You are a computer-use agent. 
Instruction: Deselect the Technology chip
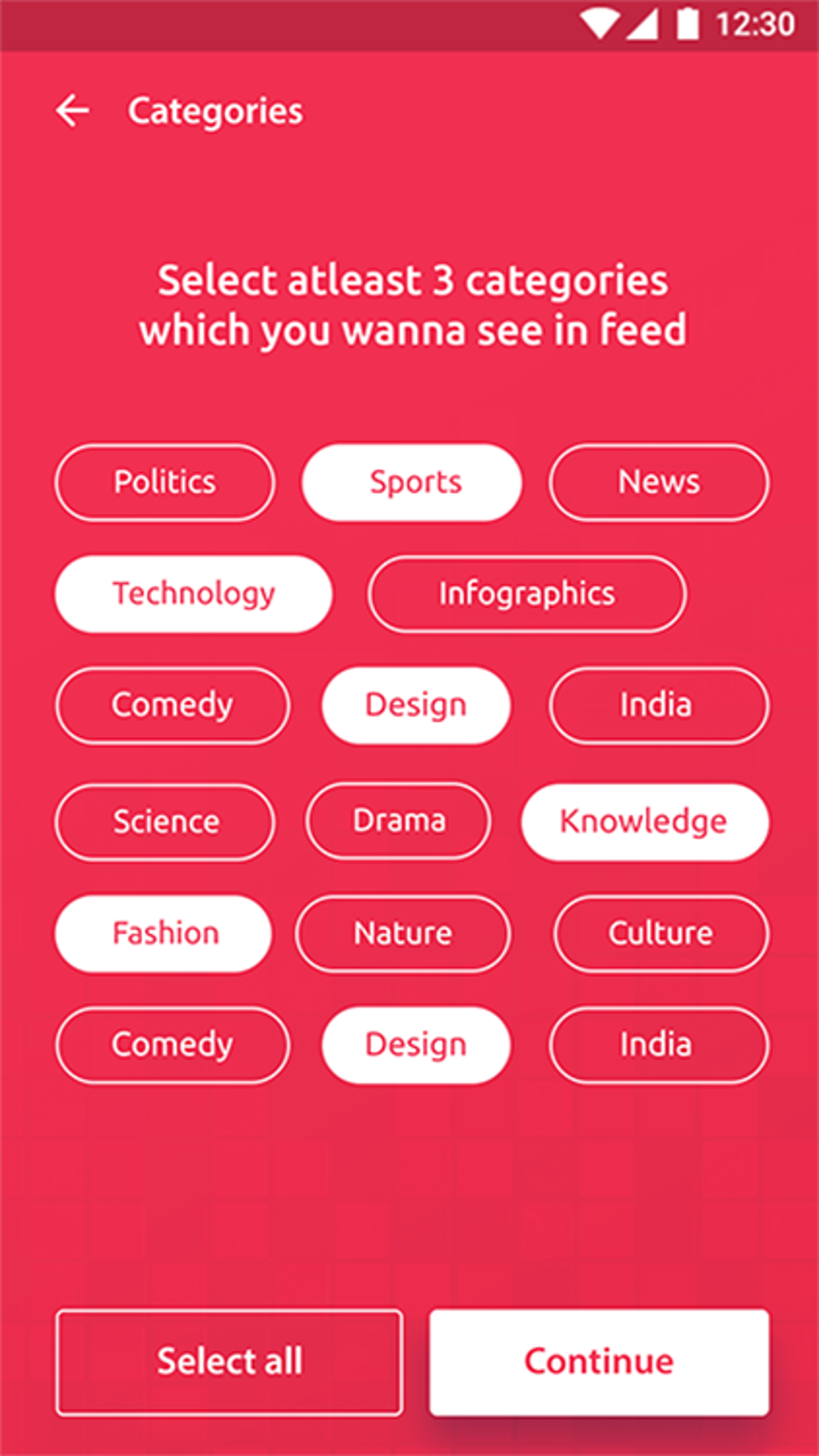(x=194, y=594)
